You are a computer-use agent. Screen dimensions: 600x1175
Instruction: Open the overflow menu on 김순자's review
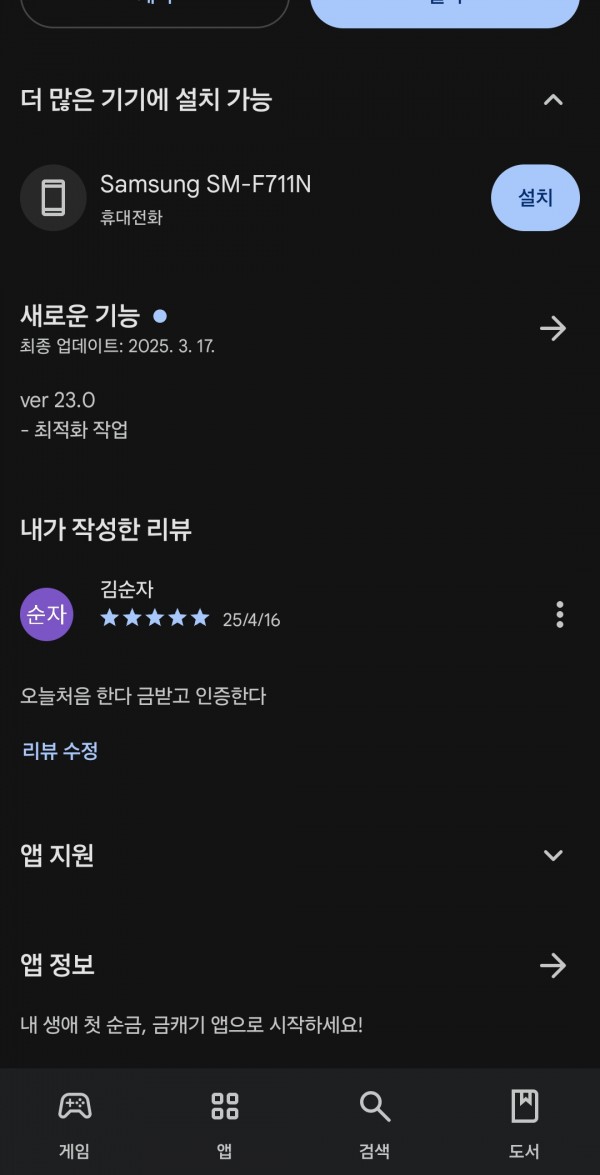click(560, 614)
